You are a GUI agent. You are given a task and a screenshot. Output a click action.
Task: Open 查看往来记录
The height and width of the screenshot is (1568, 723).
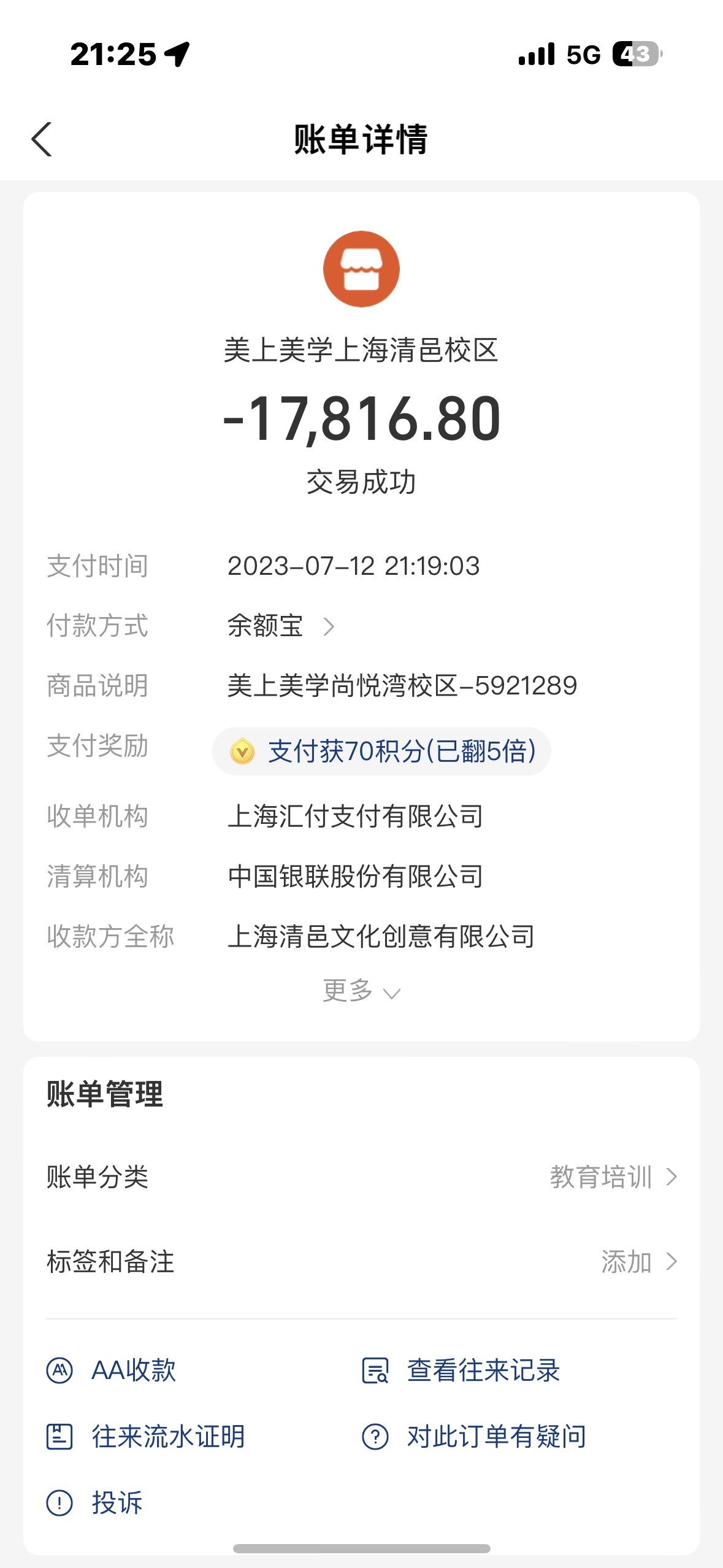[461, 1370]
